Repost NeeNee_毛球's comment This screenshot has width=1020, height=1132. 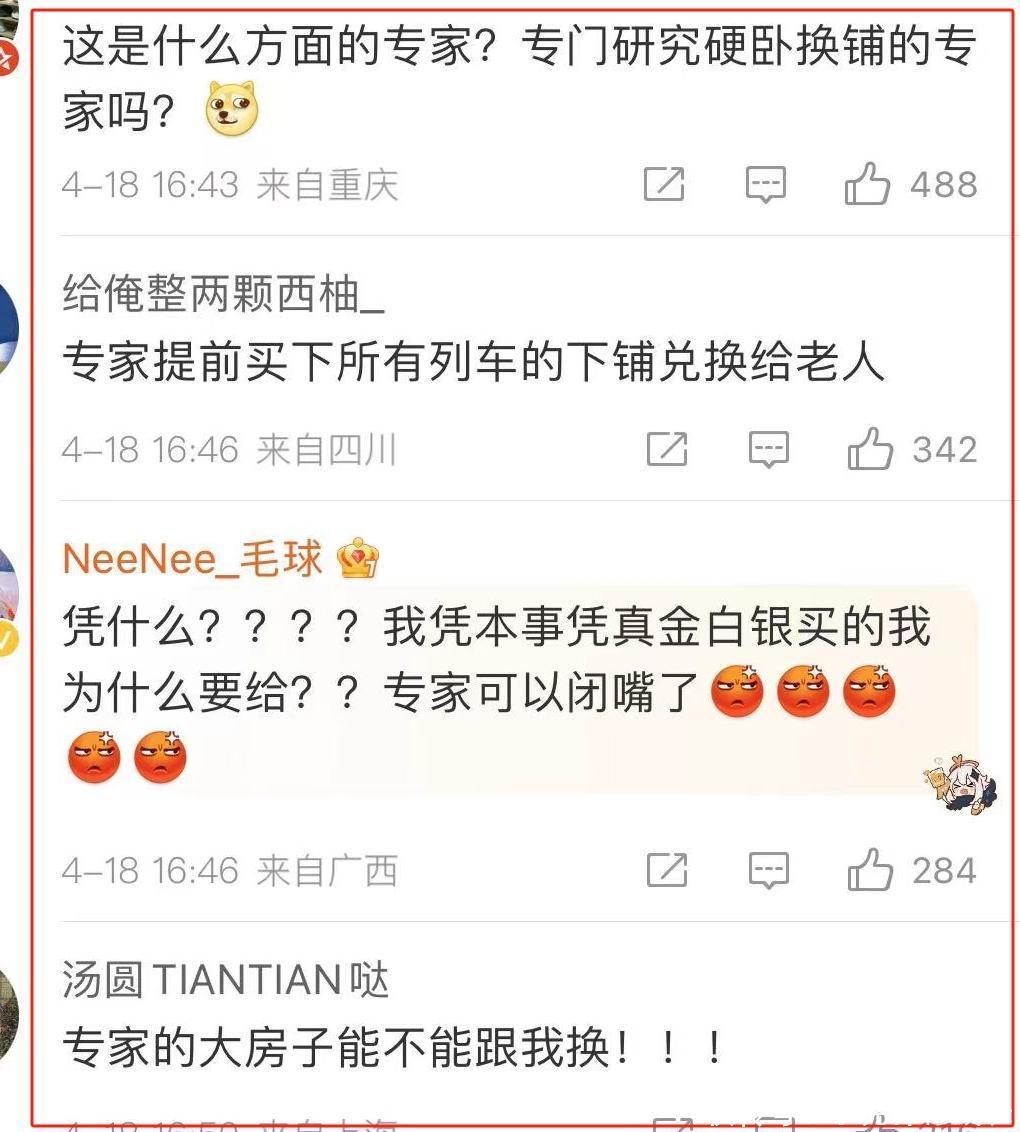pos(667,870)
